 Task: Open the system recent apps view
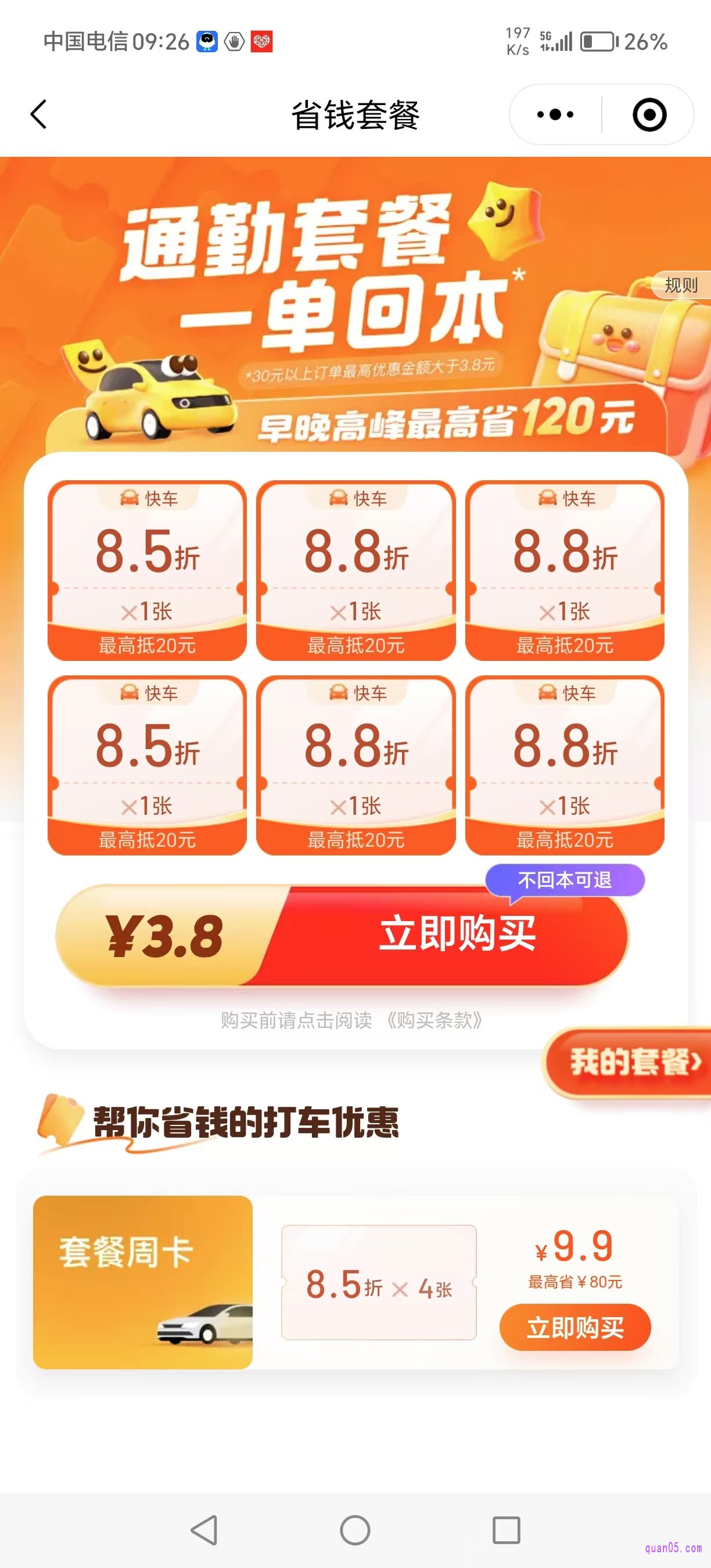(506, 1530)
